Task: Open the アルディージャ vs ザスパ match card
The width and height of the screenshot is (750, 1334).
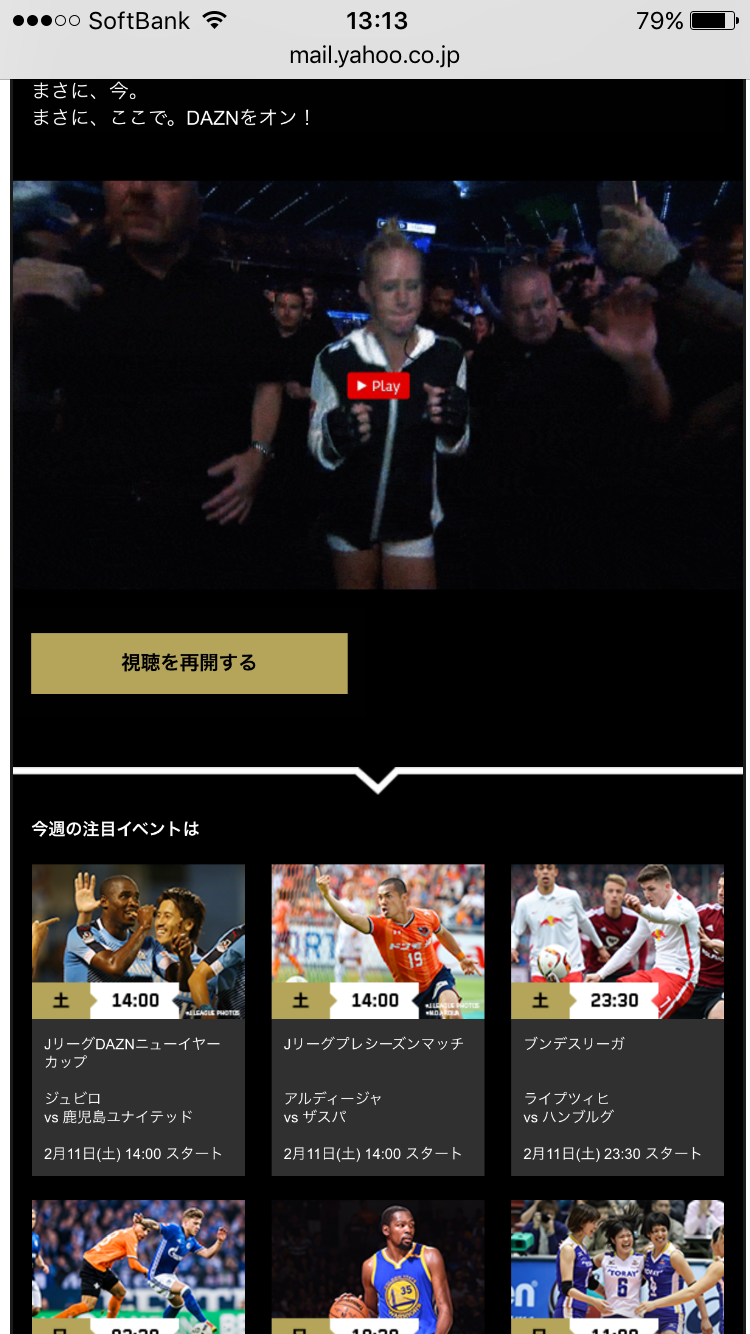Action: point(378,1020)
